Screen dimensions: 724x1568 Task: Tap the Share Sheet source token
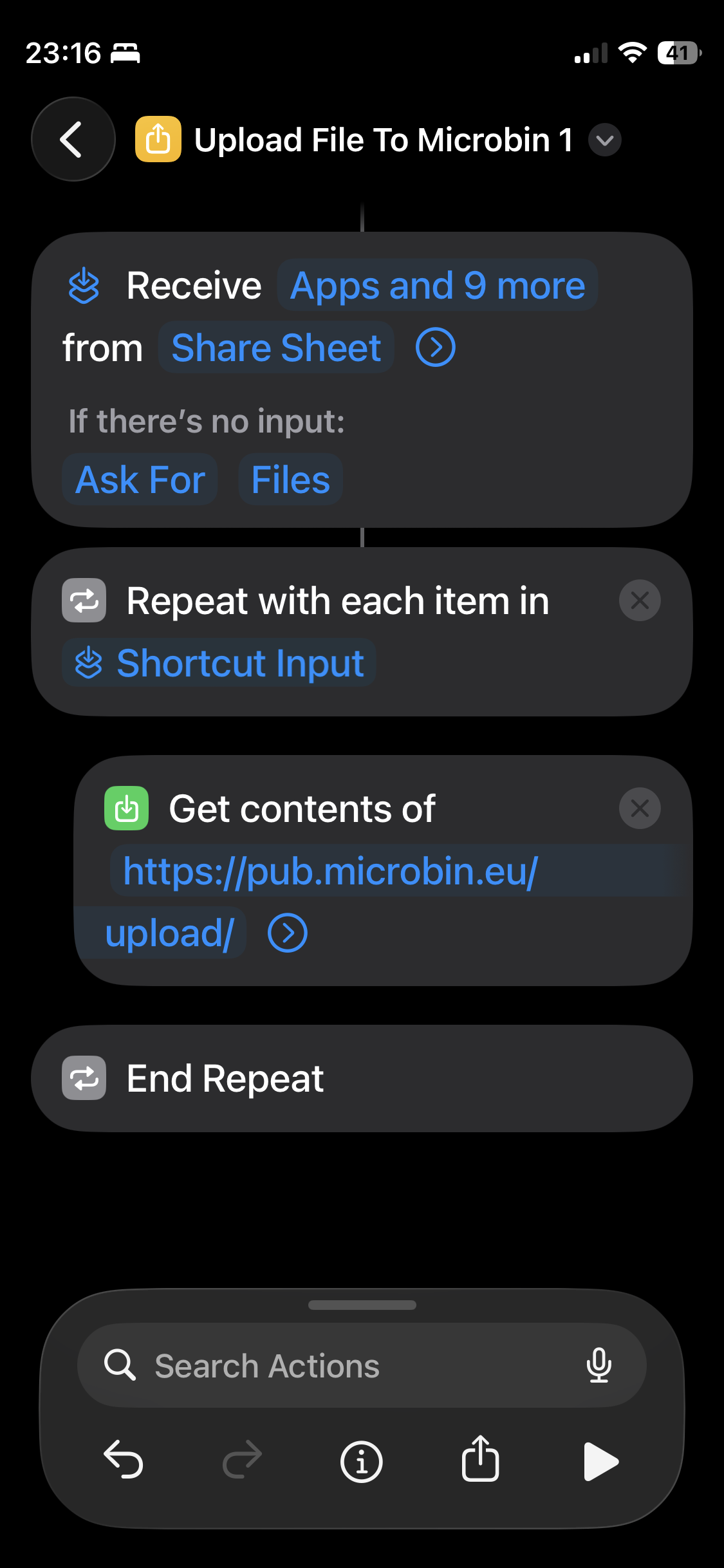pyautogui.click(x=276, y=348)
